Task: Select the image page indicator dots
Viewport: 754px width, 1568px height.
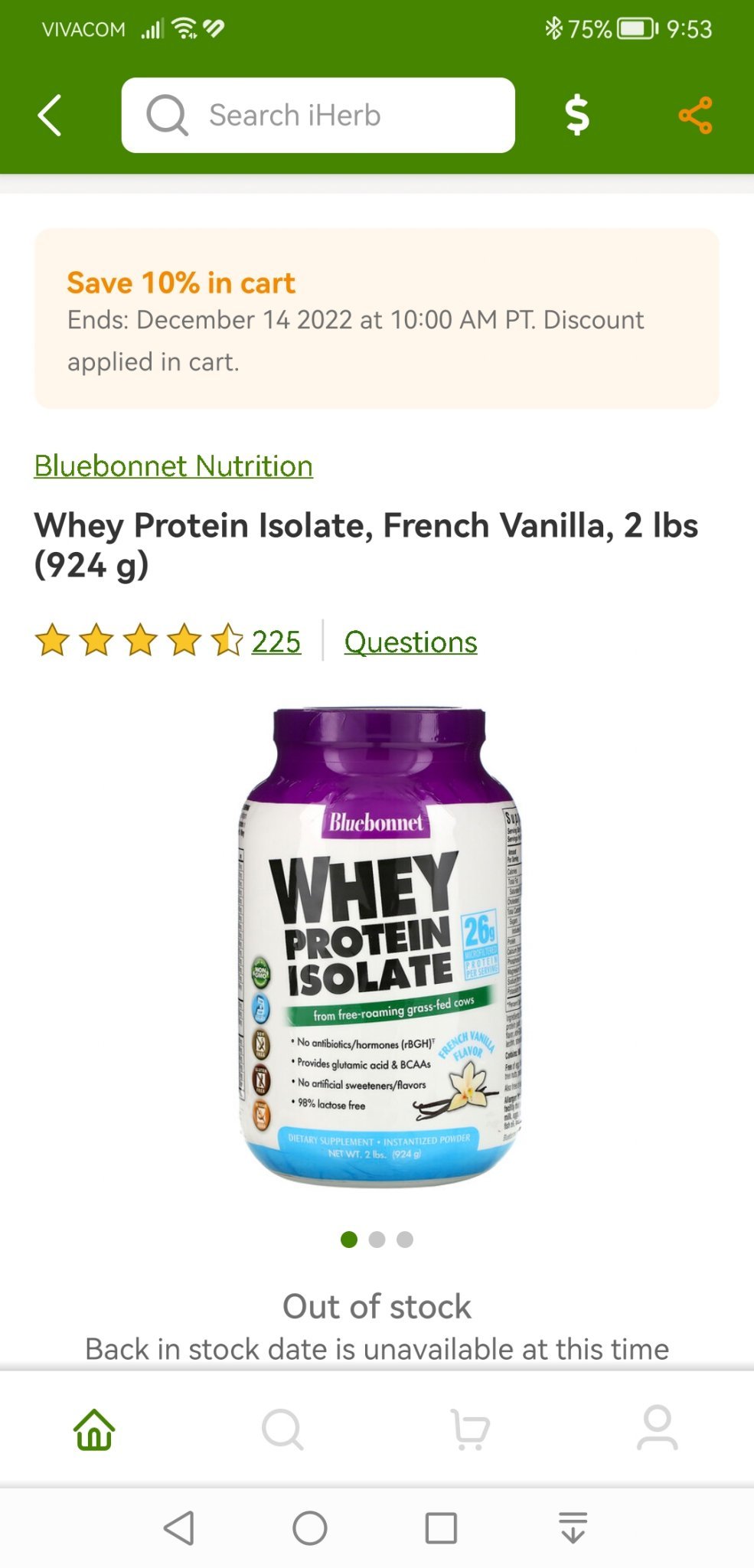Action: (x=377, y=1240)
